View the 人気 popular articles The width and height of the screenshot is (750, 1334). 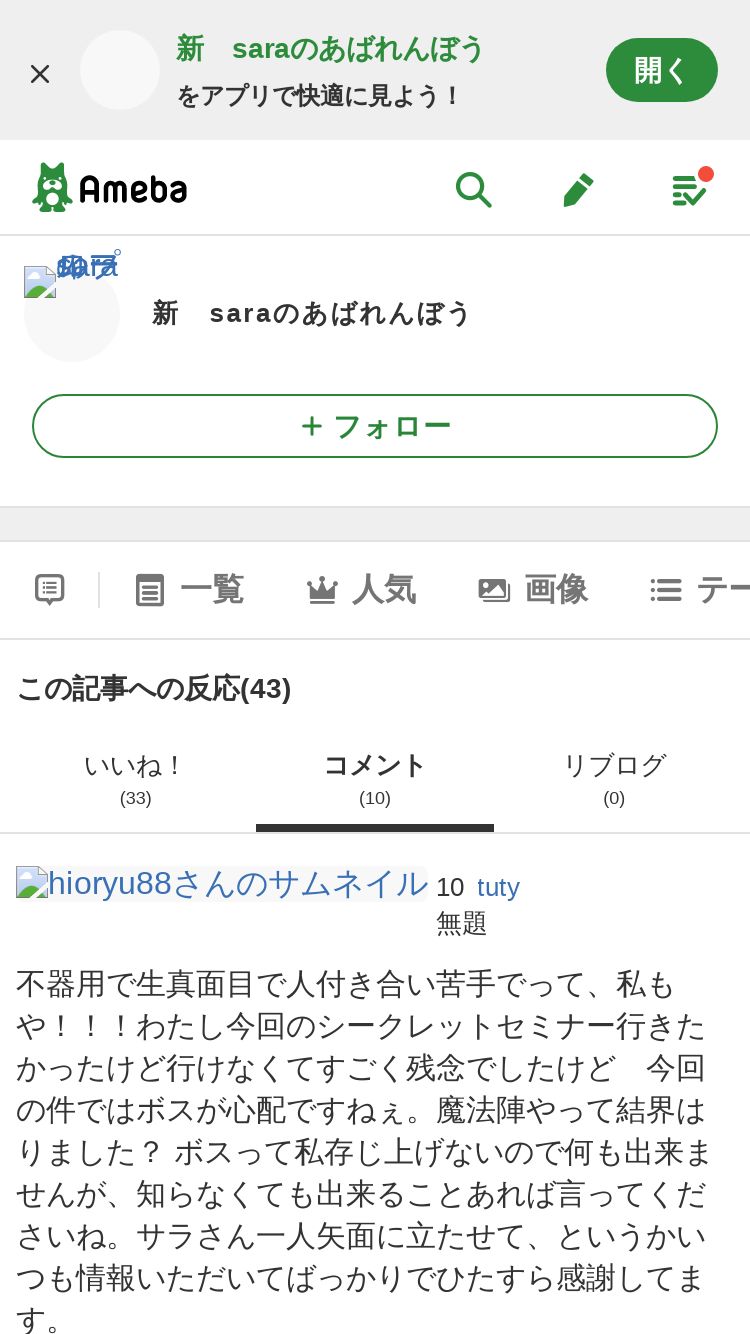pyautogui.click(x=361, y=589)
